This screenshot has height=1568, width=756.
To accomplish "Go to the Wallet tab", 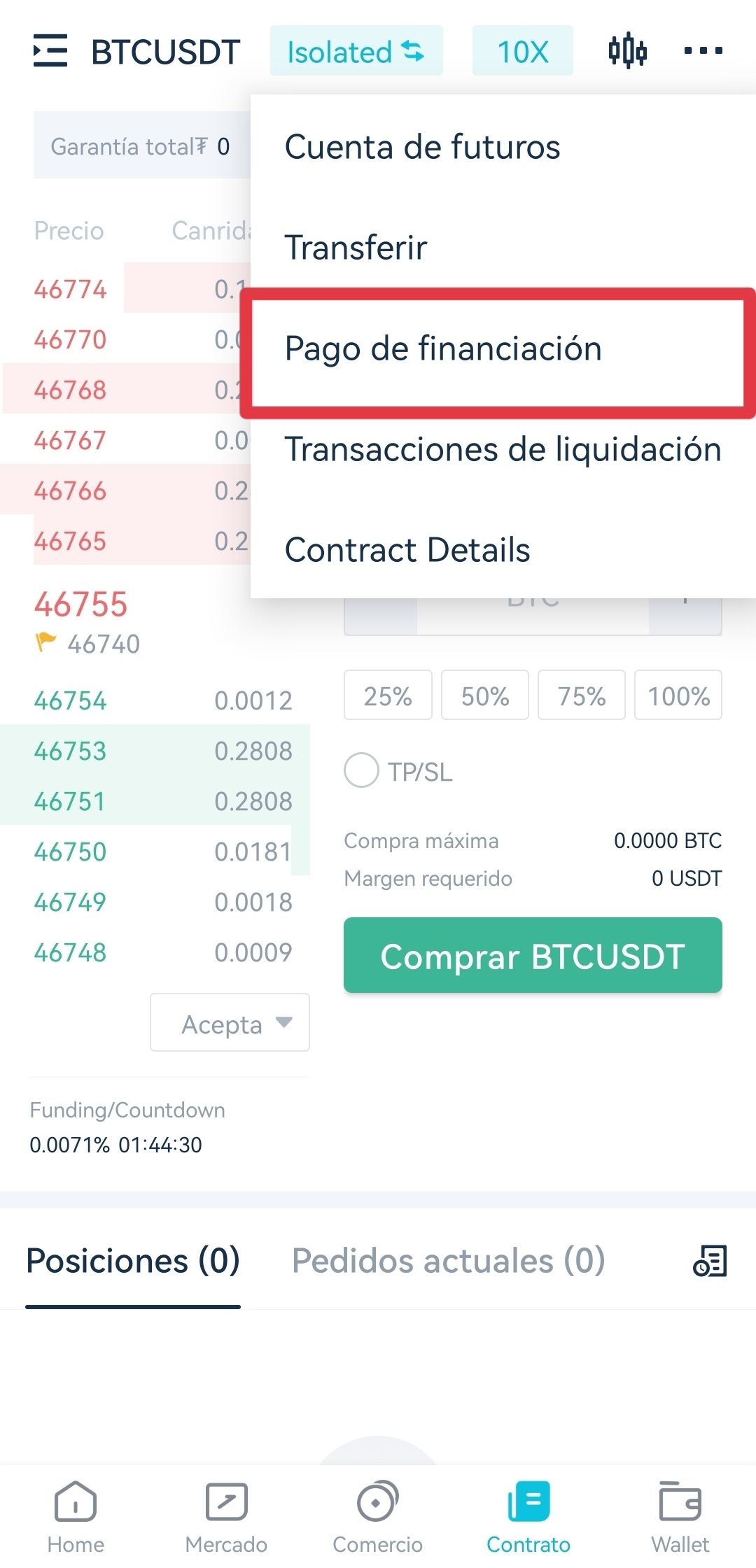I will pyautogui.click(x=680, y=1517).
